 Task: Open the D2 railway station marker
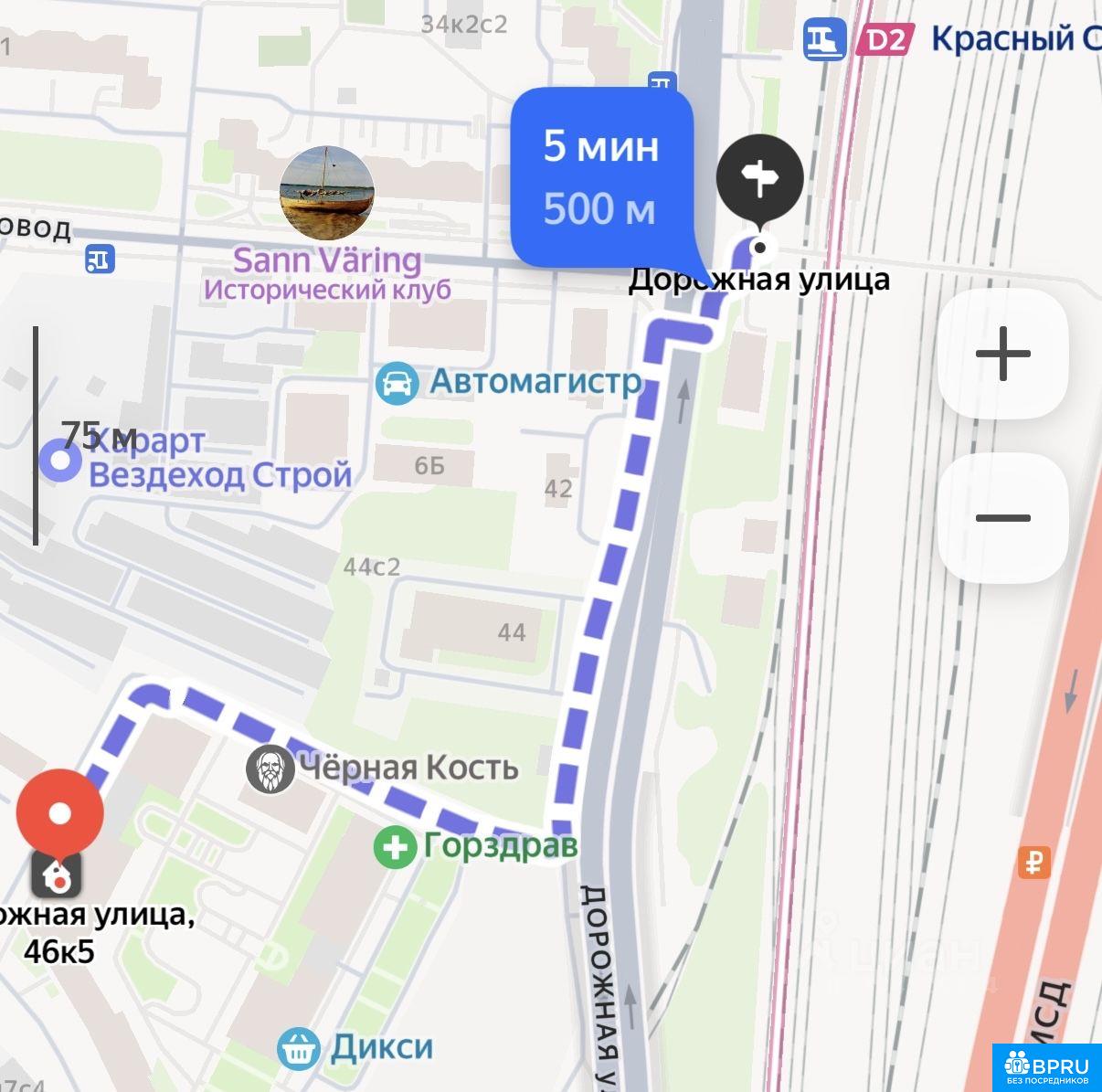pos(826,39)
